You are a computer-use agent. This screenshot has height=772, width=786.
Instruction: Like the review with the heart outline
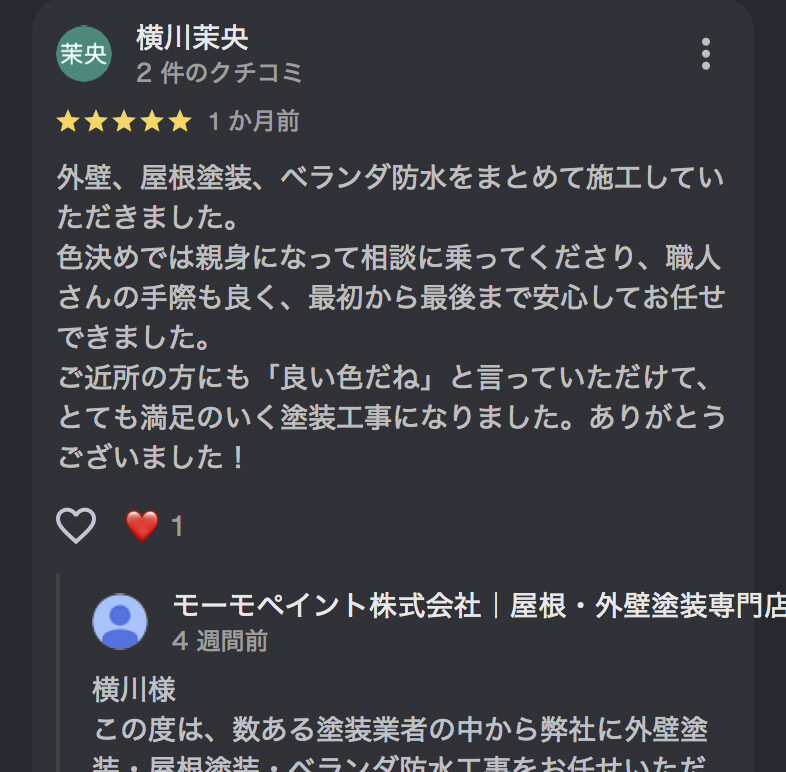click(76, 525)
